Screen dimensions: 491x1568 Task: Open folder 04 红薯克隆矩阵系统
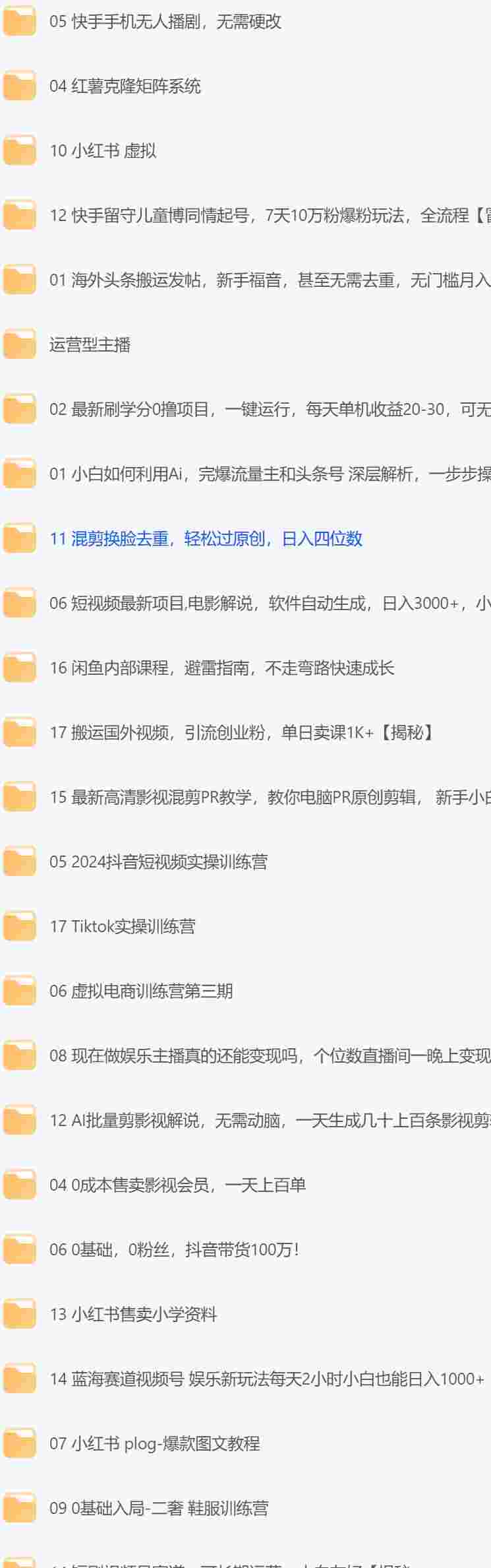pyautogui.click(x=125, y=86)
